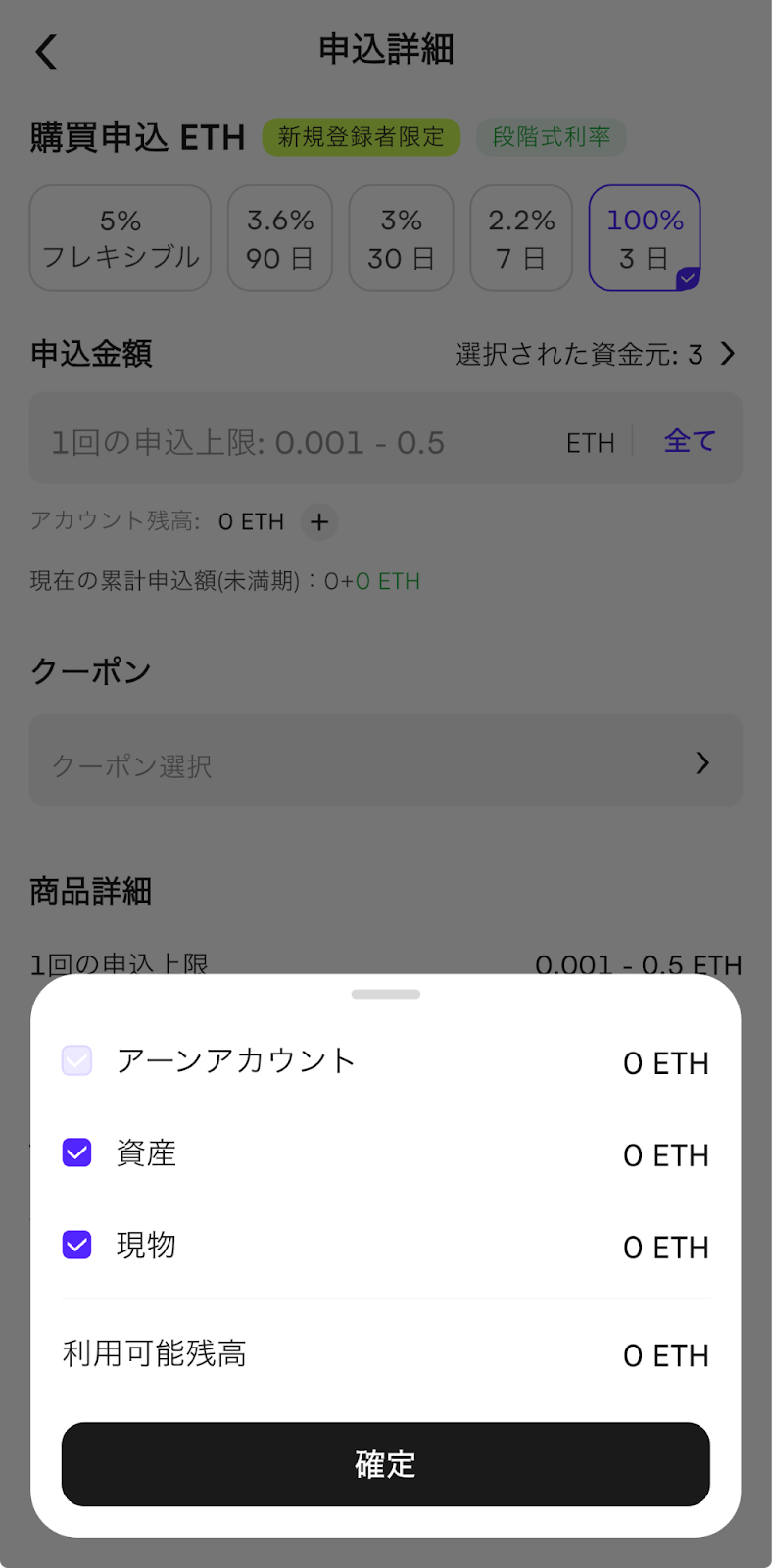Toggle the アーンアカウント checkbox
The width and height of the screenshot is (772, 1568).
point(77,1060)
